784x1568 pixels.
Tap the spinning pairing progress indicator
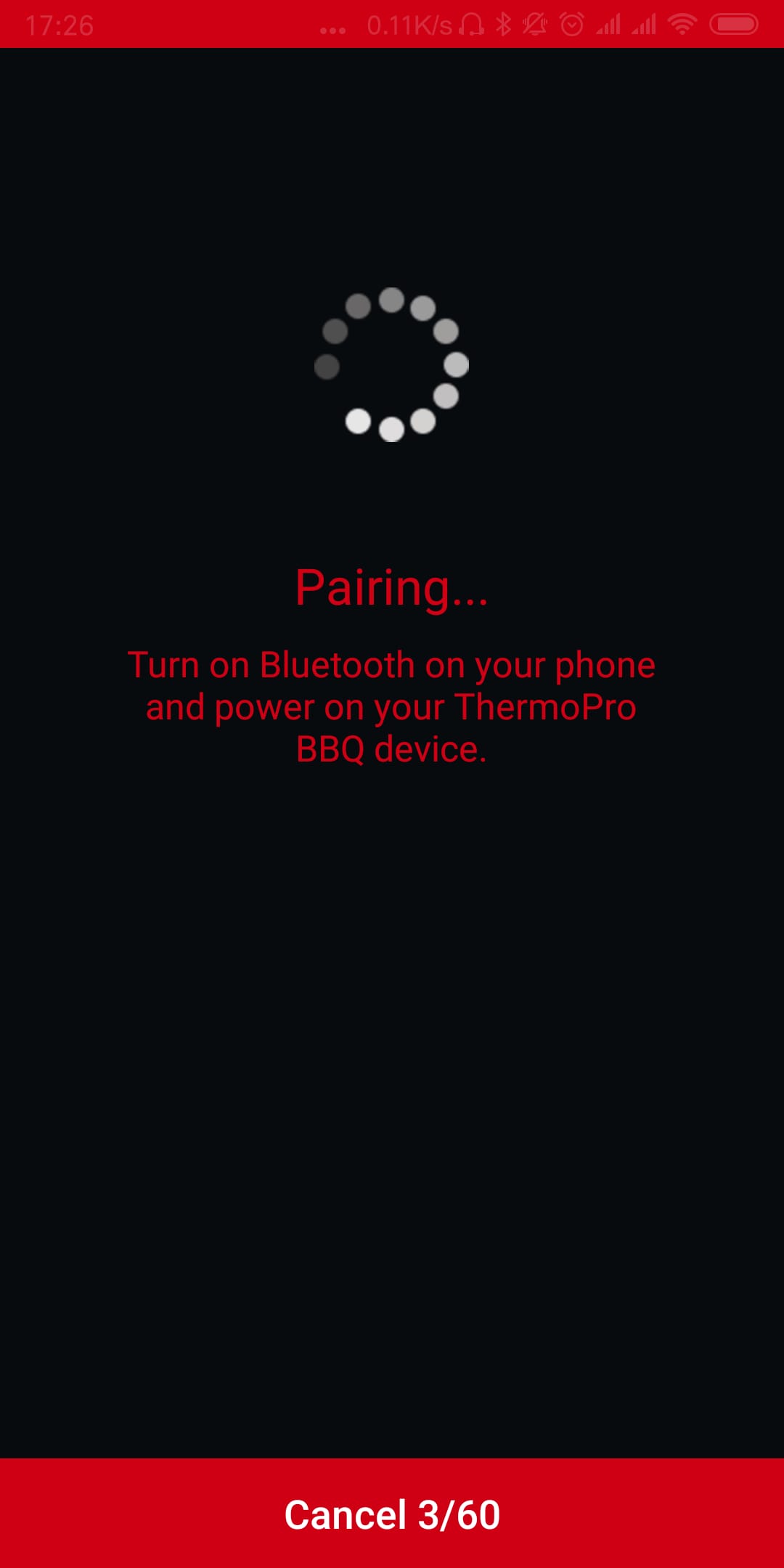pyautogui.click(x=392, y=364)
